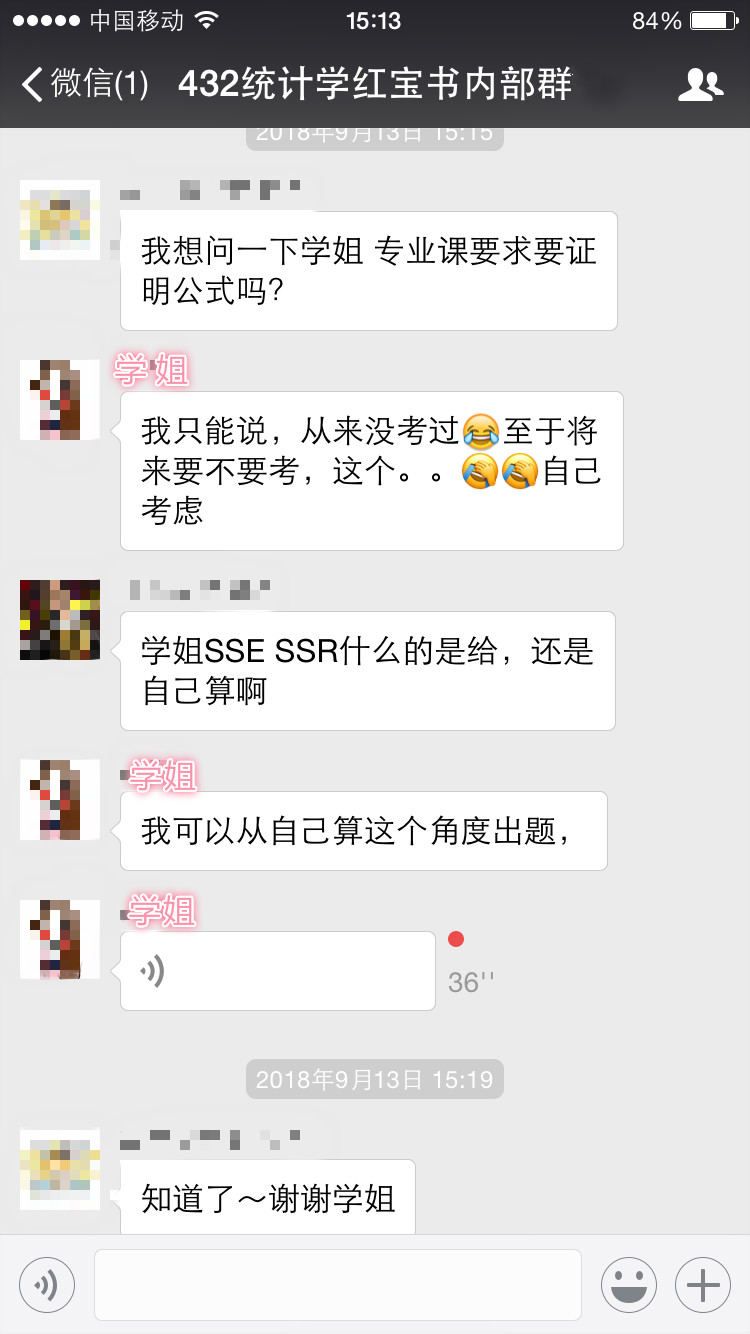View profile of sender asking 专业课要求要证明公式吗
The width and height of the screenshot is (750, 1334).
(60, 220)
